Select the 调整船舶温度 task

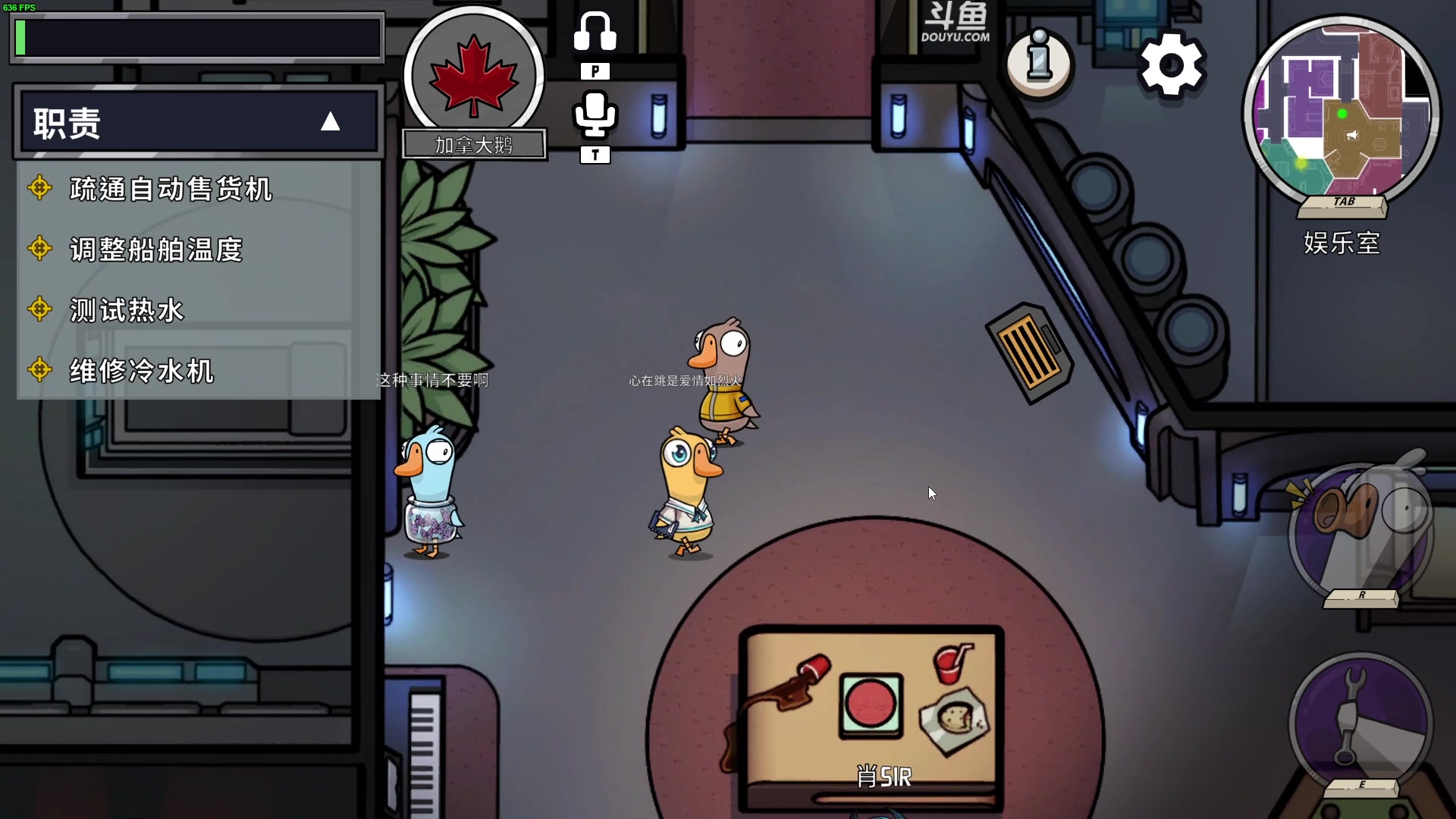(x=156, y=249)
